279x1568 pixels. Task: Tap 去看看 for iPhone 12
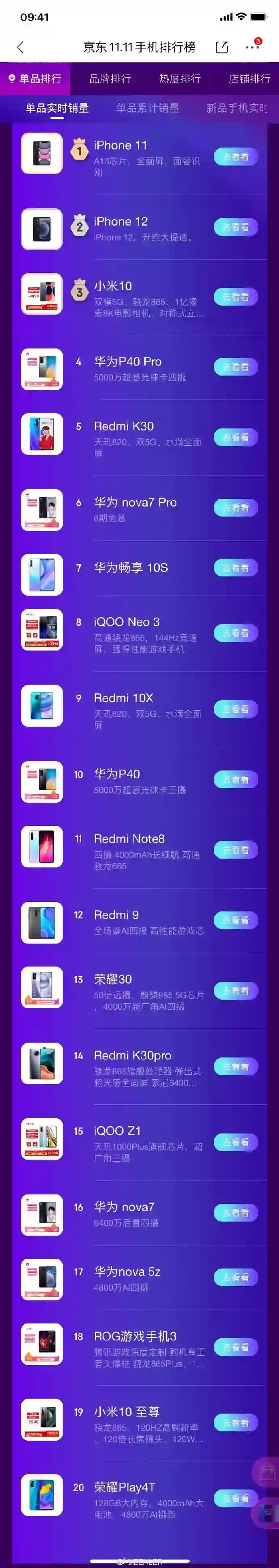point(236,227)
